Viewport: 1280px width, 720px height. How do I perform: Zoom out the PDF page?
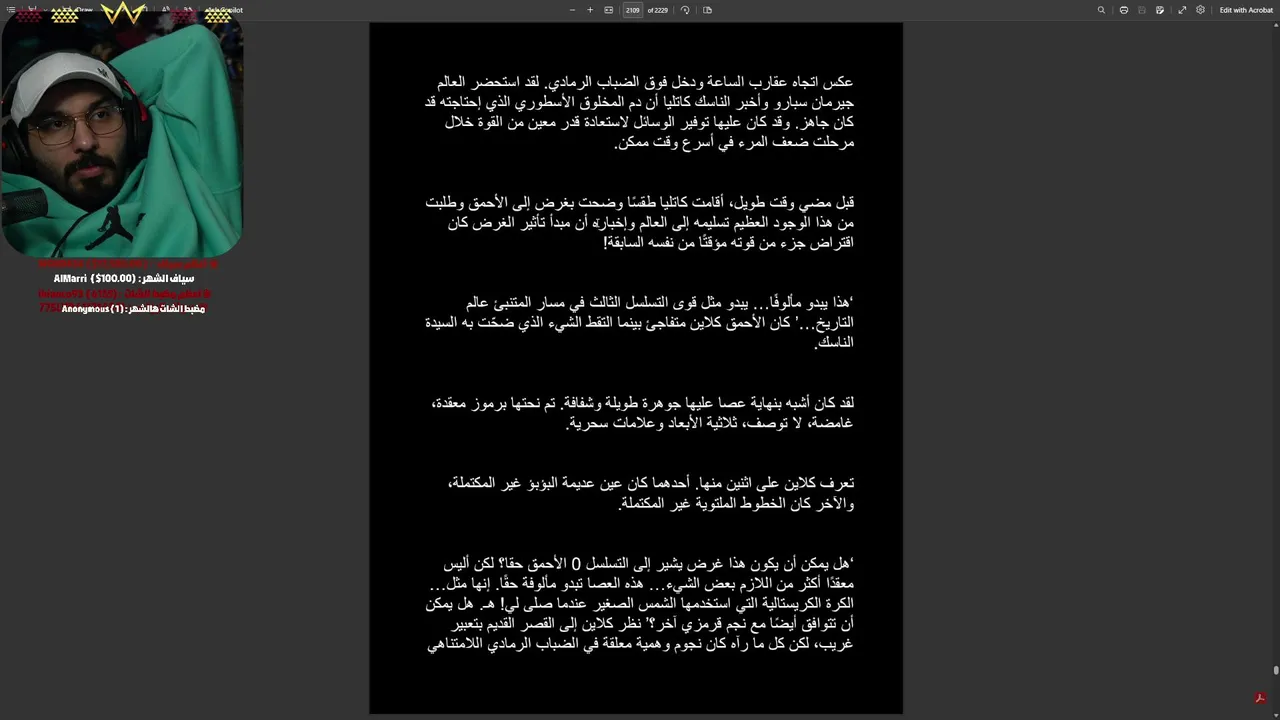(572, 10)
